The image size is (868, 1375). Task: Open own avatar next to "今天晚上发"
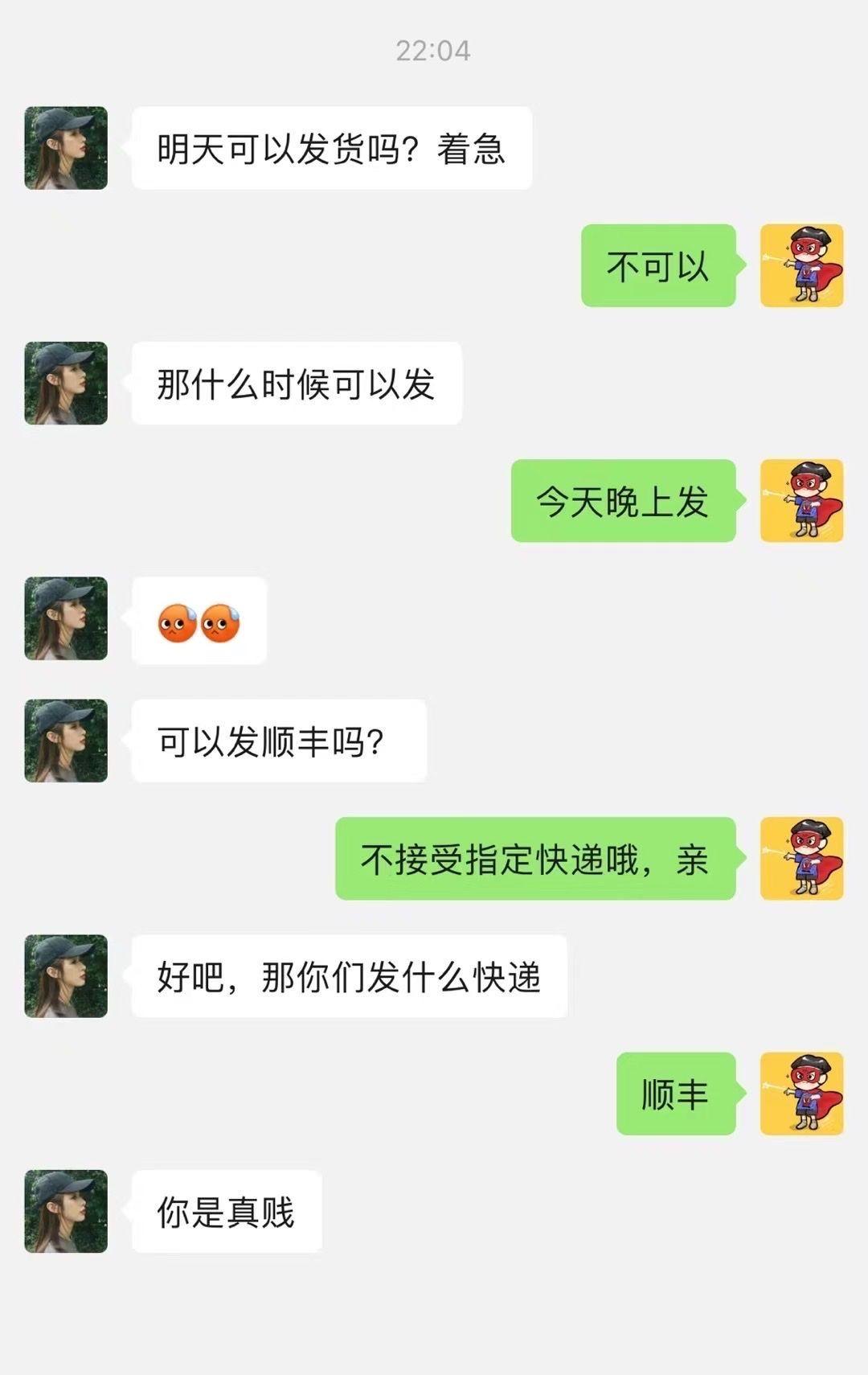point(801,500)
